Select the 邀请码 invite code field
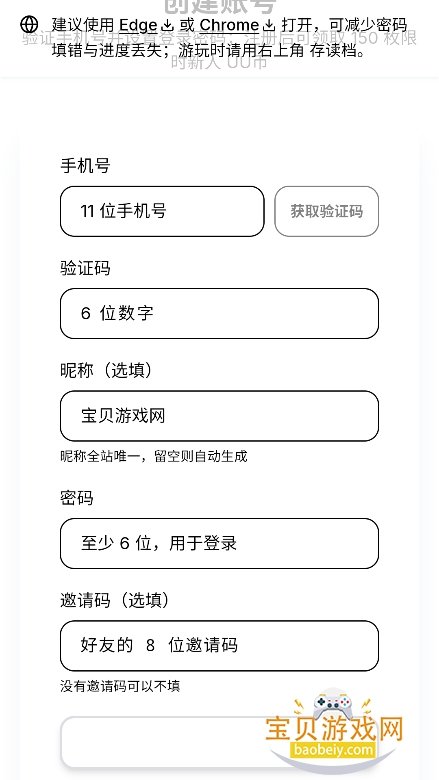 coord(219,646)
